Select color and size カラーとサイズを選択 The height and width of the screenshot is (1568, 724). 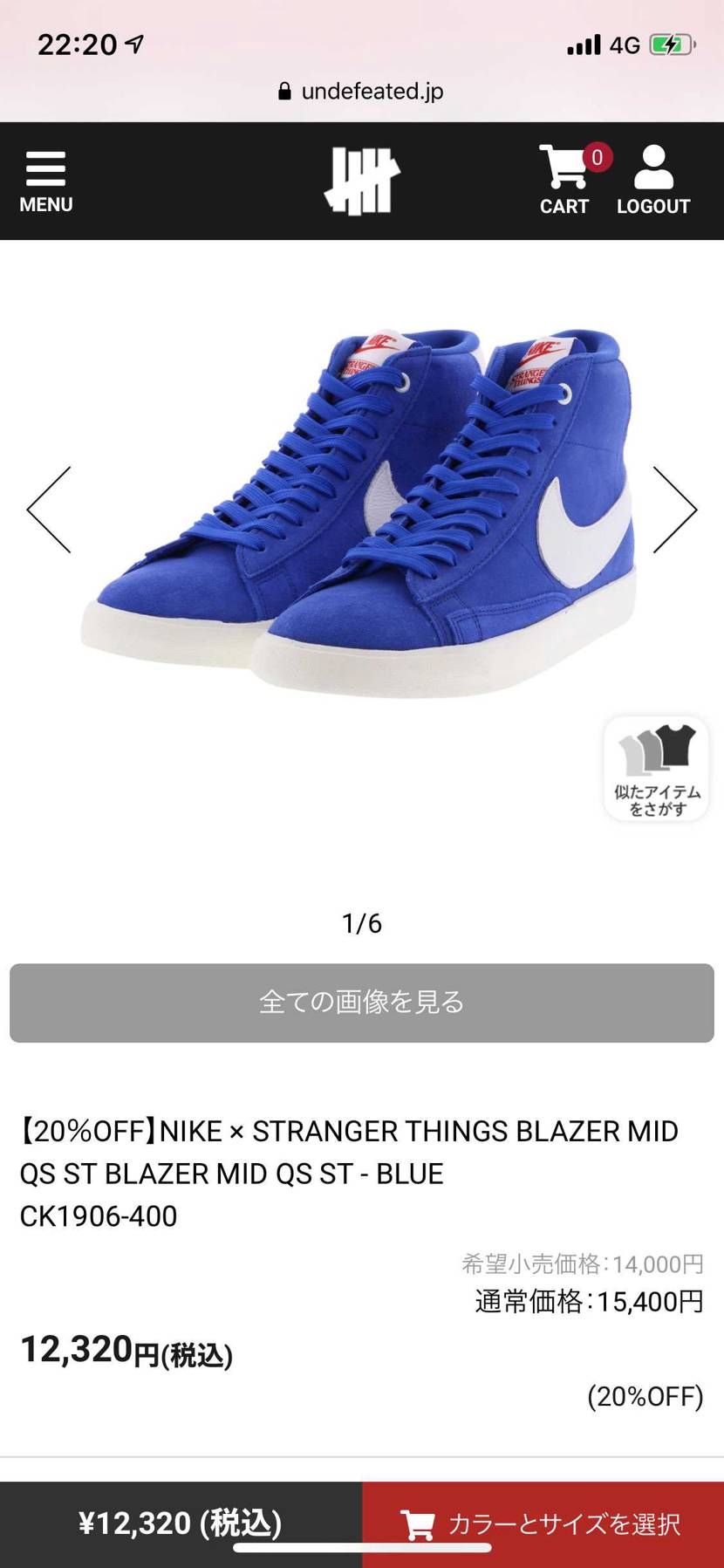(x=543, y=1523)
